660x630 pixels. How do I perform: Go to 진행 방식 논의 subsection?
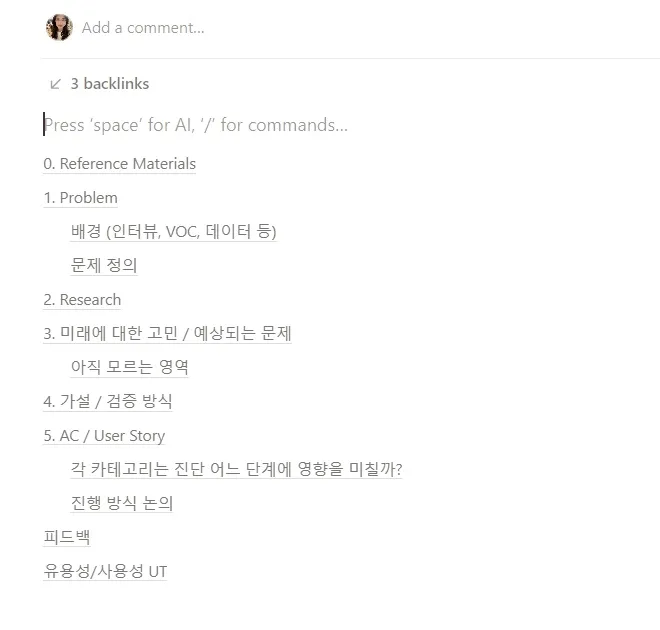click(122, 503)
